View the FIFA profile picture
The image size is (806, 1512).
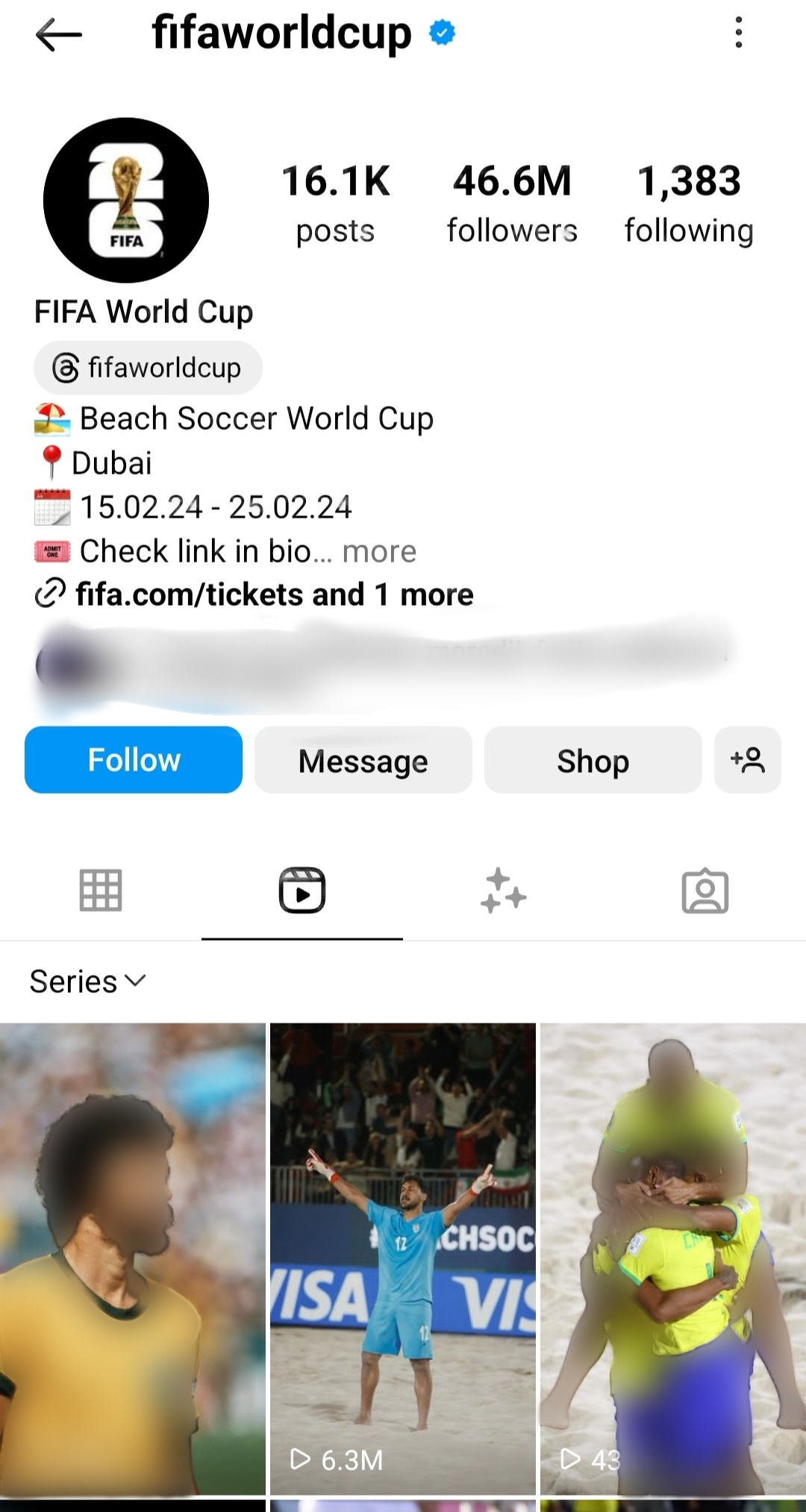click(126, 200)
